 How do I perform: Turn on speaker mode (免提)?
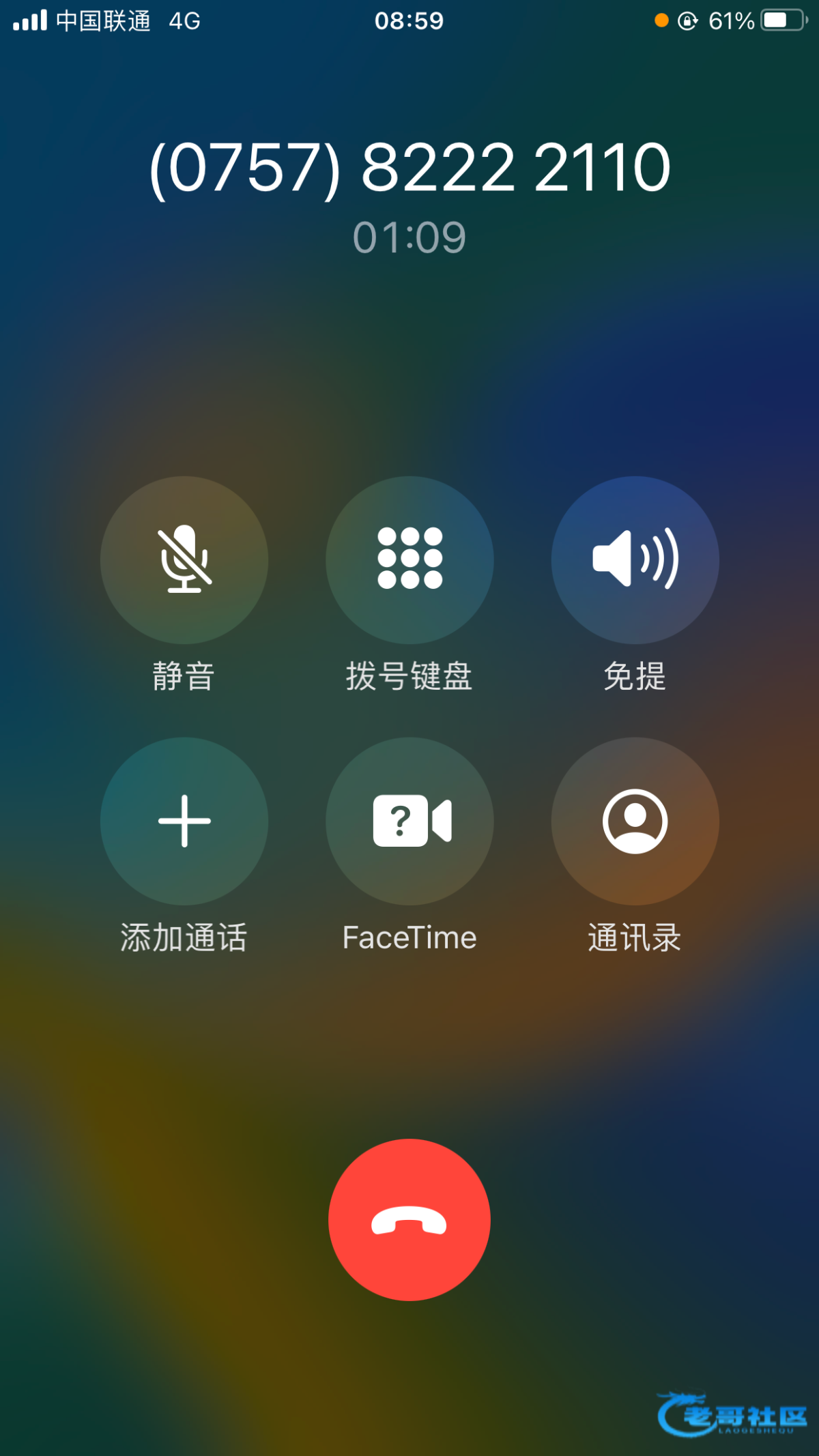pos(635,559)
